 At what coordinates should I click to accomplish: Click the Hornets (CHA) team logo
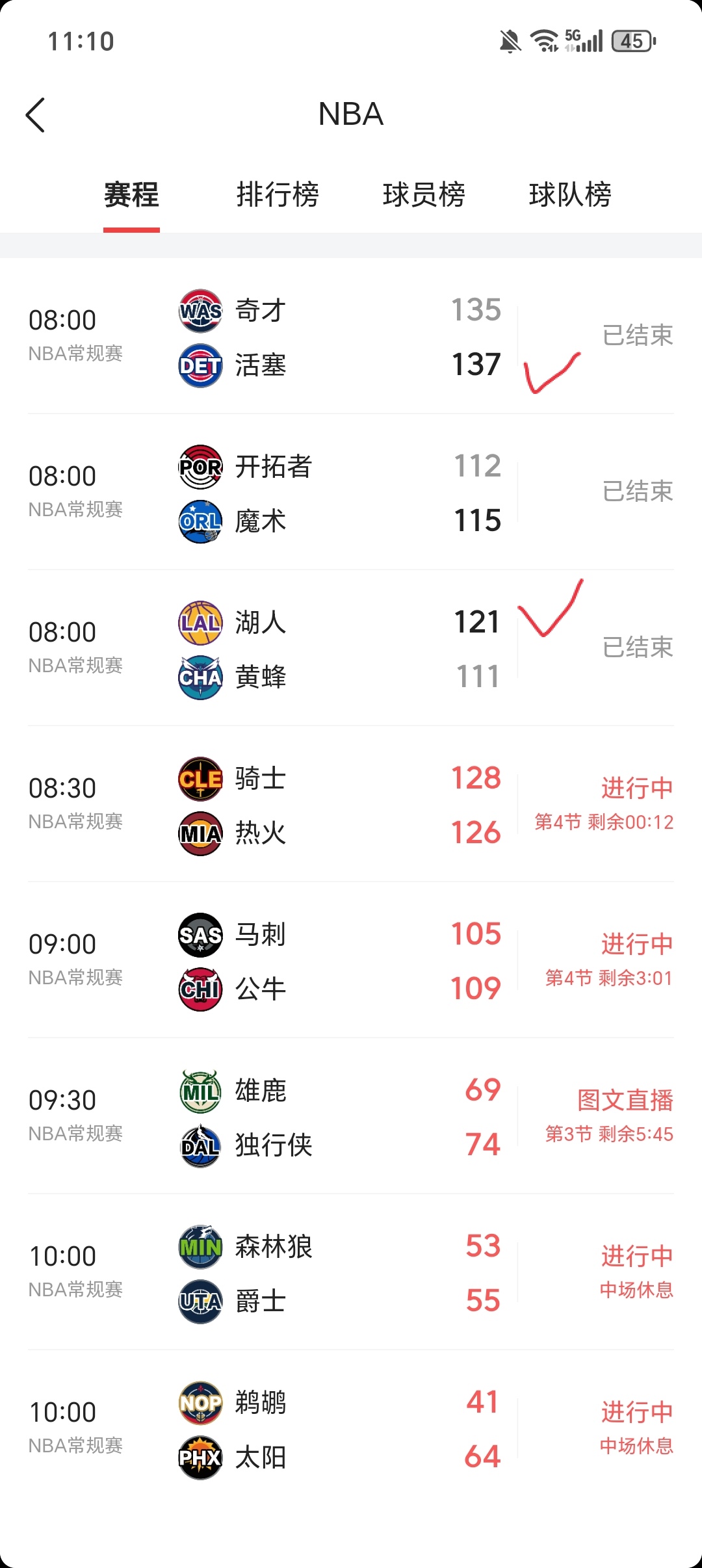click(200, 677)
